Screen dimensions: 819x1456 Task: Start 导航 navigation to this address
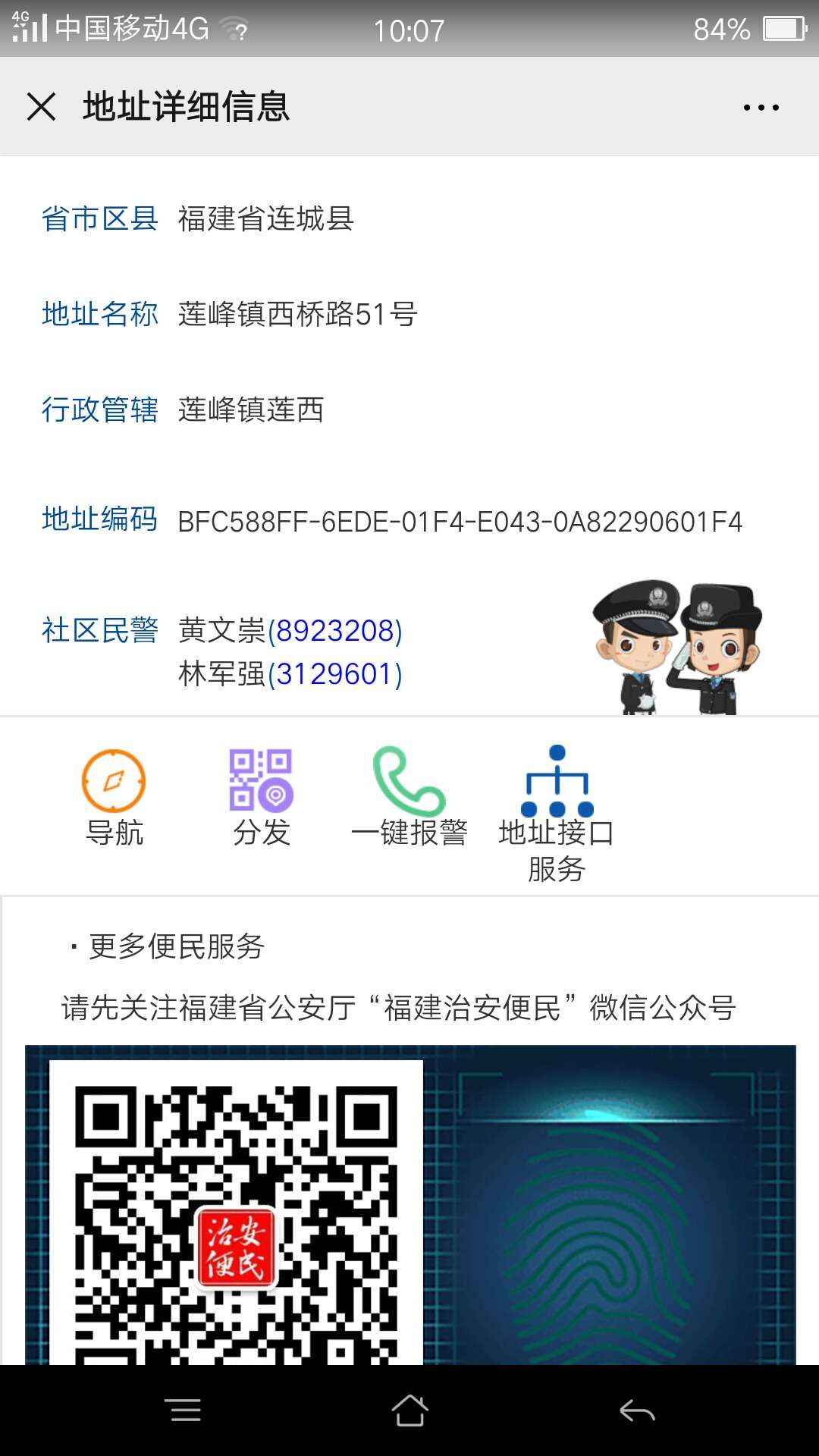(x=114, y=796)
